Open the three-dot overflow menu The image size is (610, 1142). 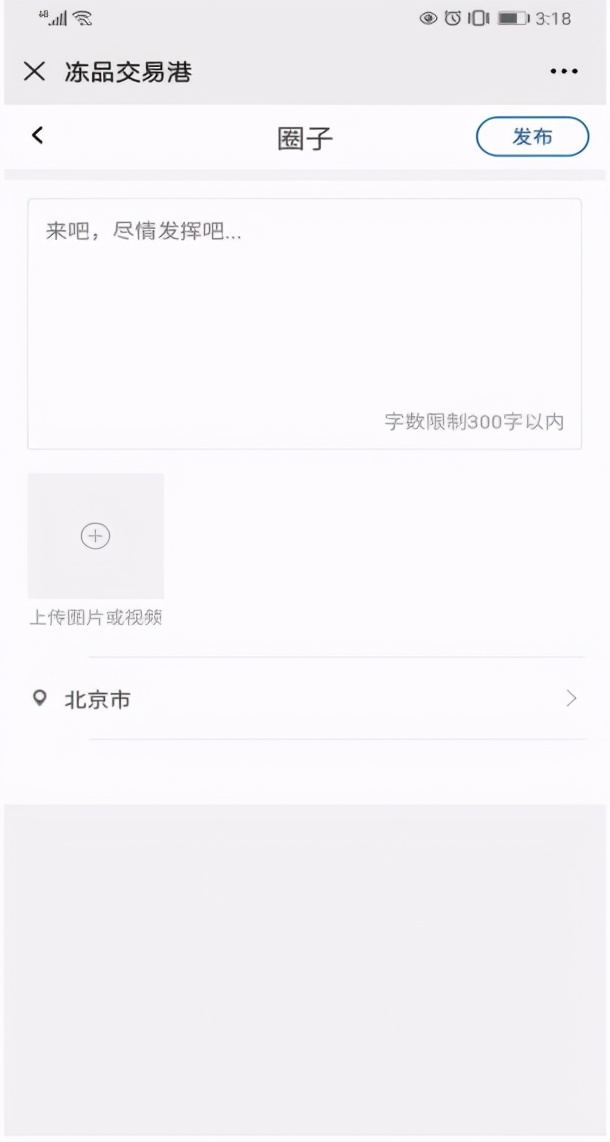(x=563, y=71)
